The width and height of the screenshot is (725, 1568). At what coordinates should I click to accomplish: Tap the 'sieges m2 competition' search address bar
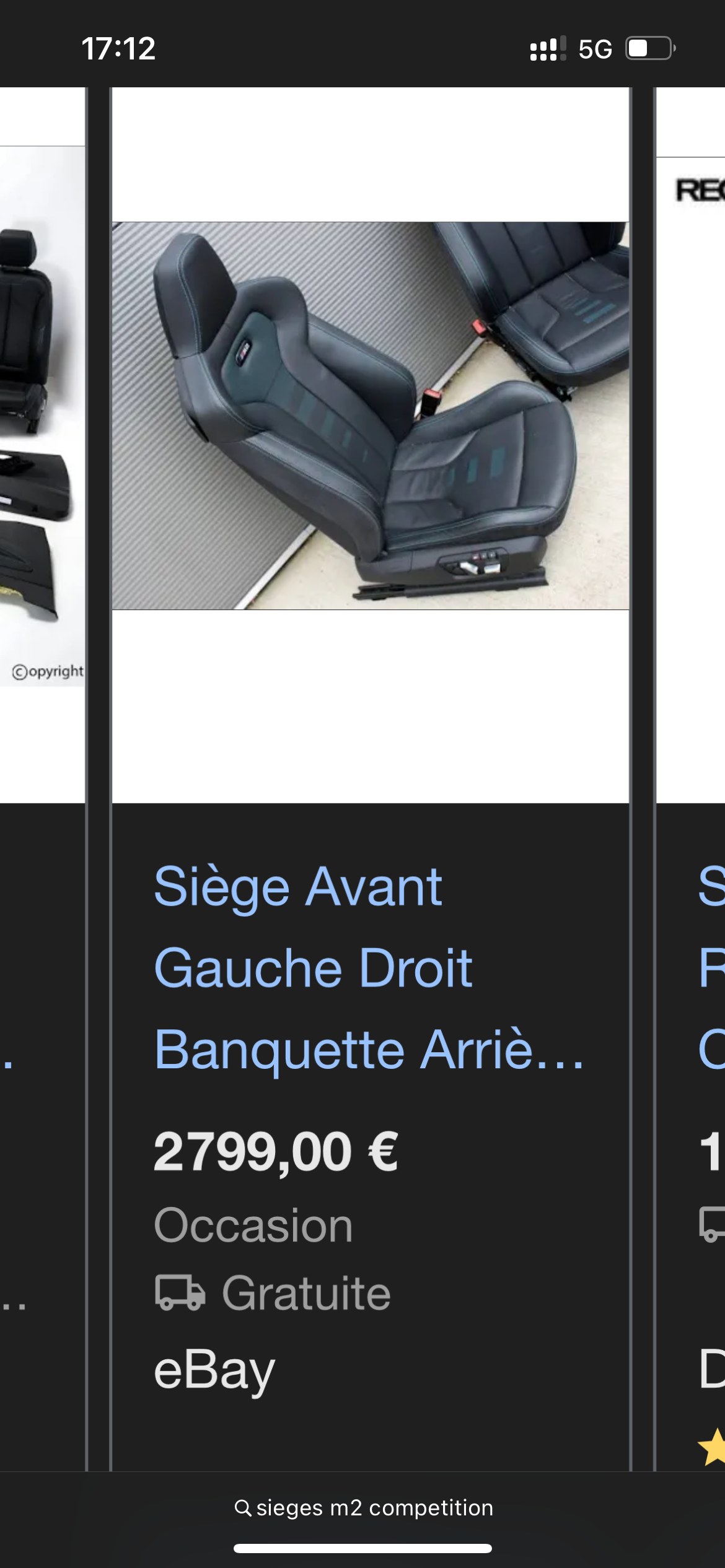(363, 1508)
